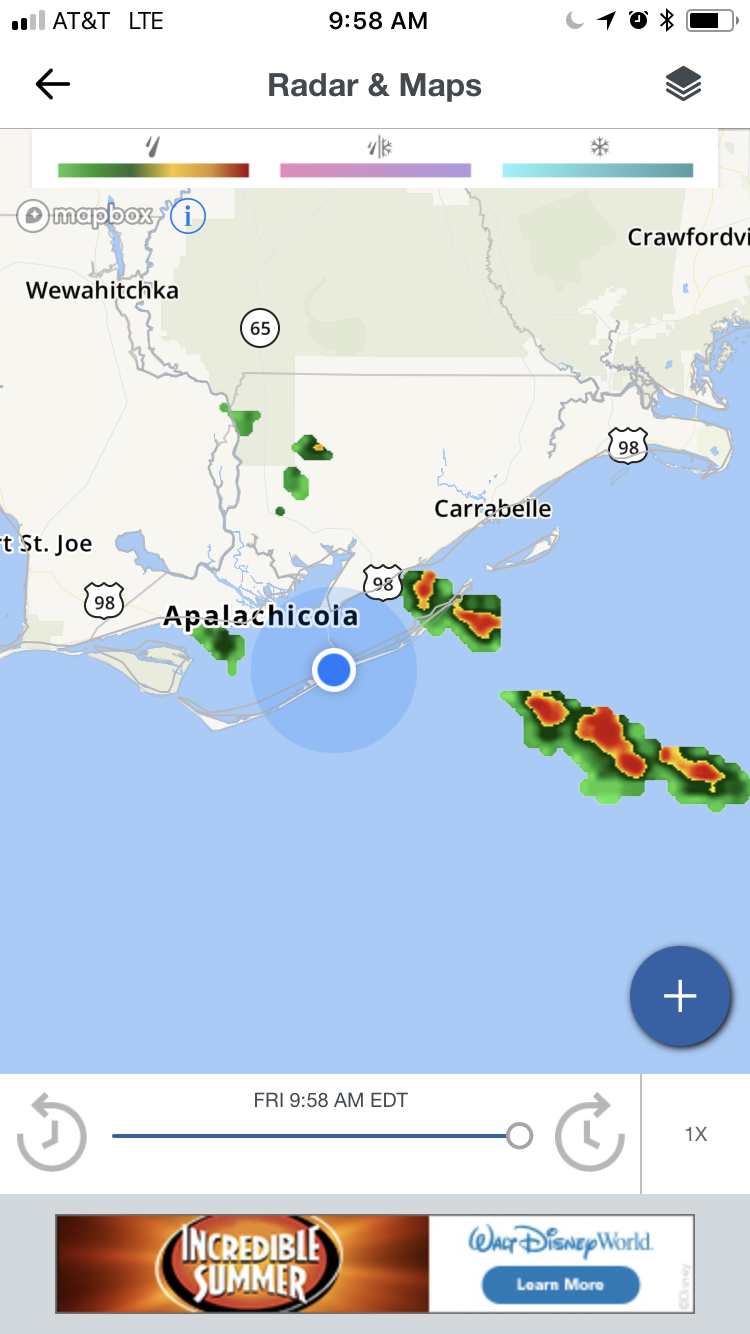
Task: Tap the radar timeline slider handle
Action: click(x=519, y=1135)
